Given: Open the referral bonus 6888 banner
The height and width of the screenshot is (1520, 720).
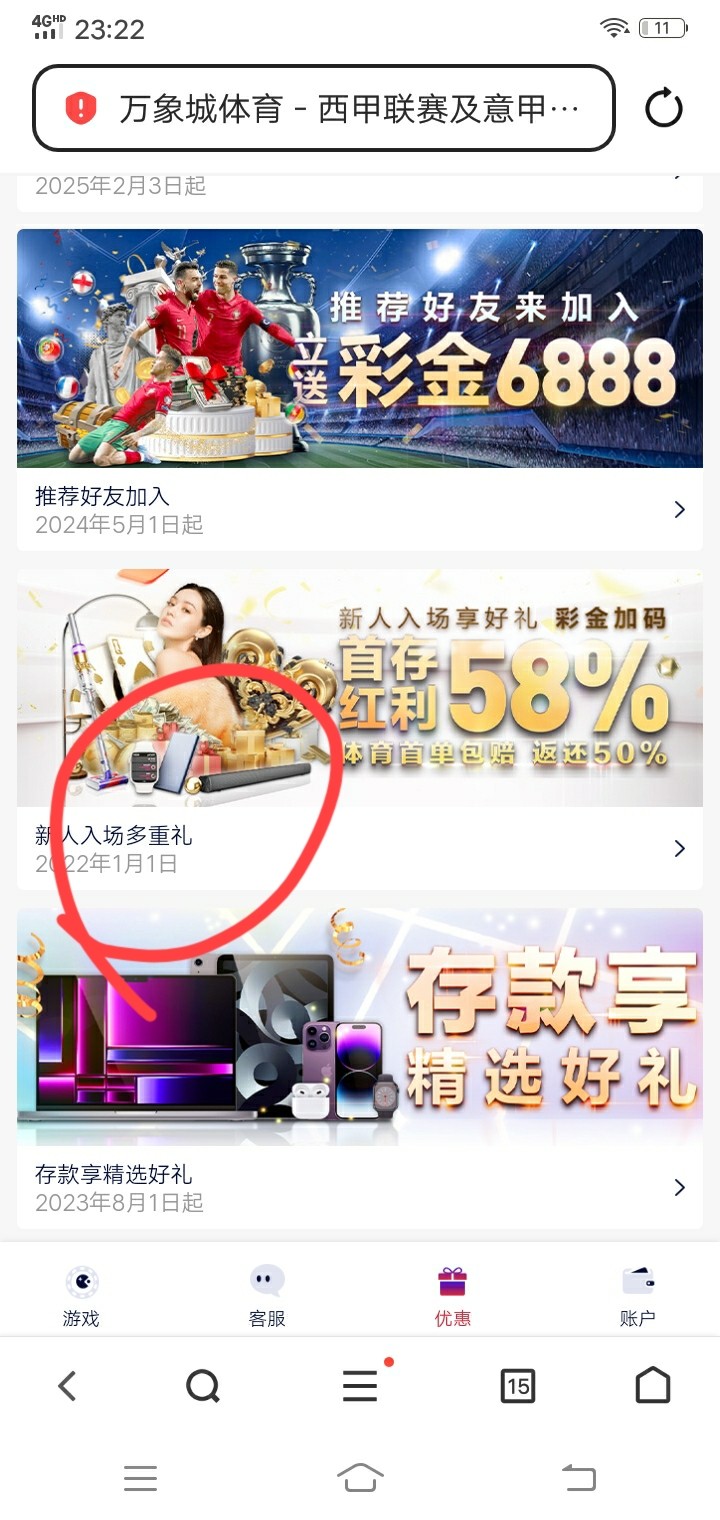Looking at the screenshot, I should point(360,348).
